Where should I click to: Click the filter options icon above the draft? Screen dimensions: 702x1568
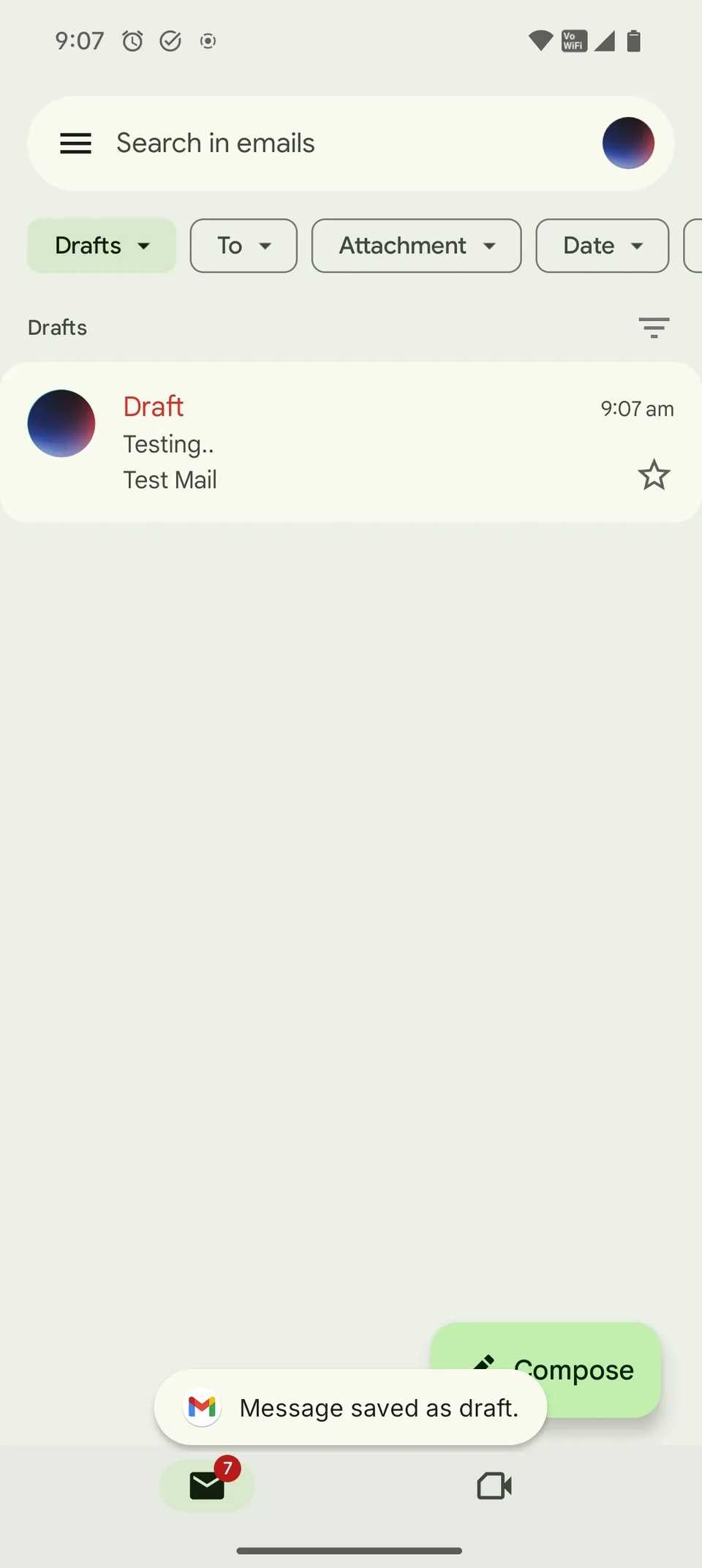pyautogui.click(x=653, y=328)
